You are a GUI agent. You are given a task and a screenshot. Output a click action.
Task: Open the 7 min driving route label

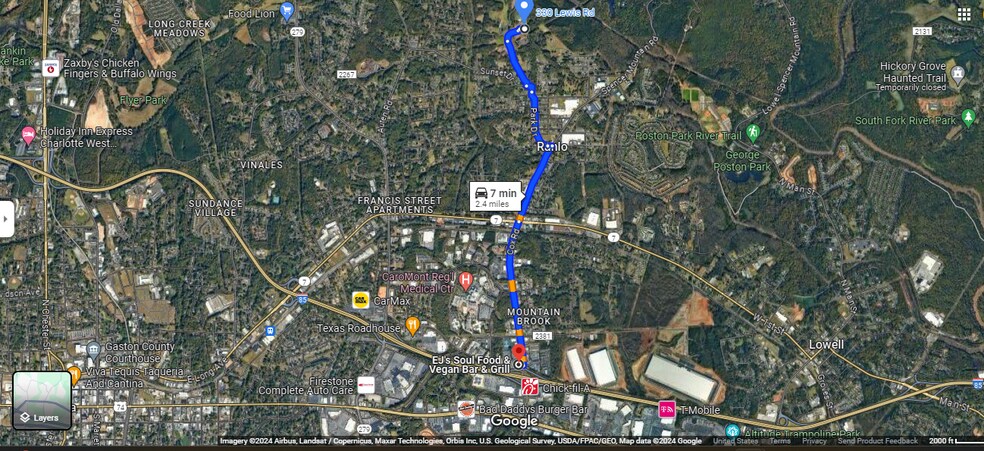[x=496, y=195]
